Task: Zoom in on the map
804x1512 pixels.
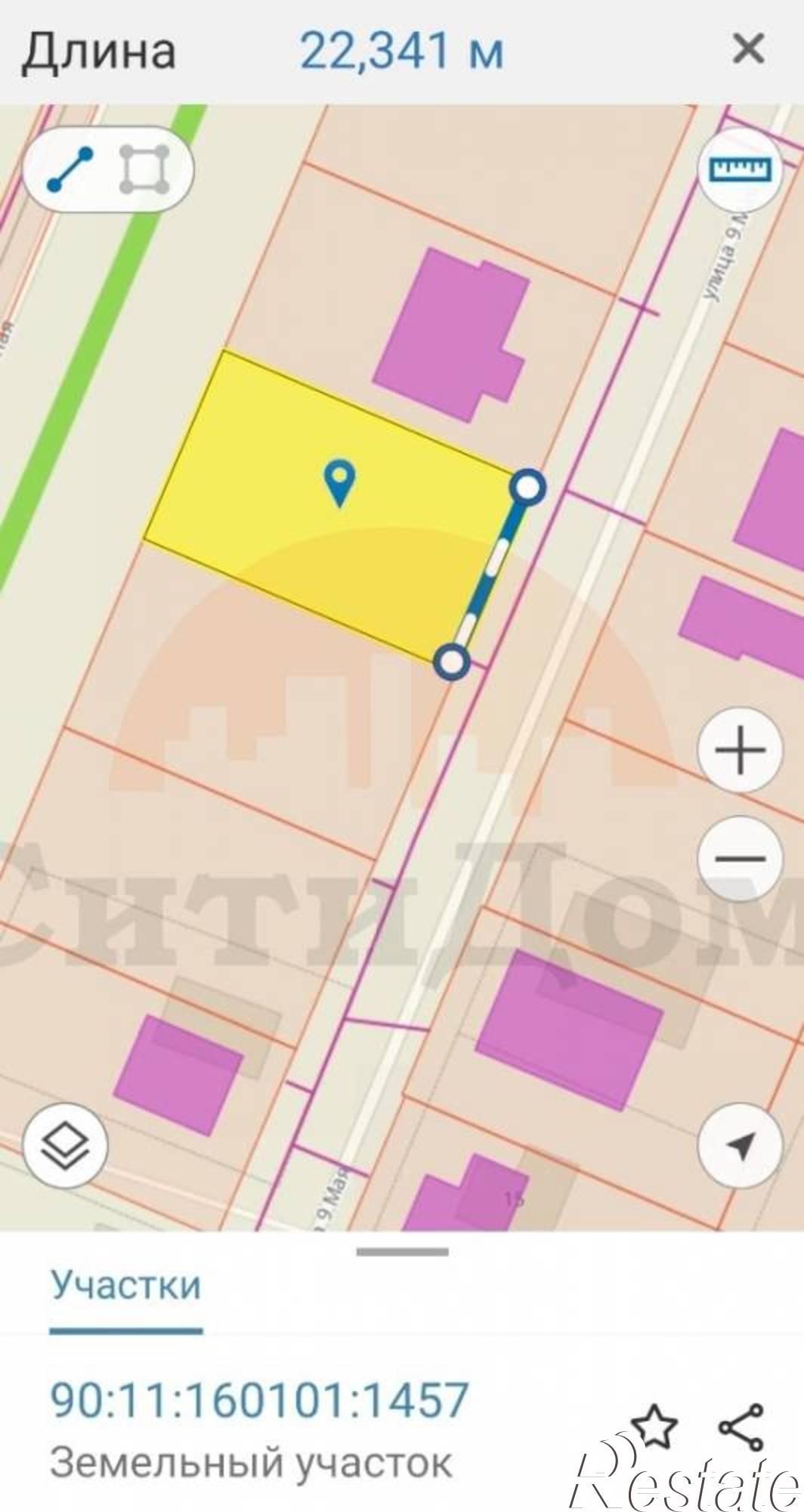Action: (x=740, y=751)
